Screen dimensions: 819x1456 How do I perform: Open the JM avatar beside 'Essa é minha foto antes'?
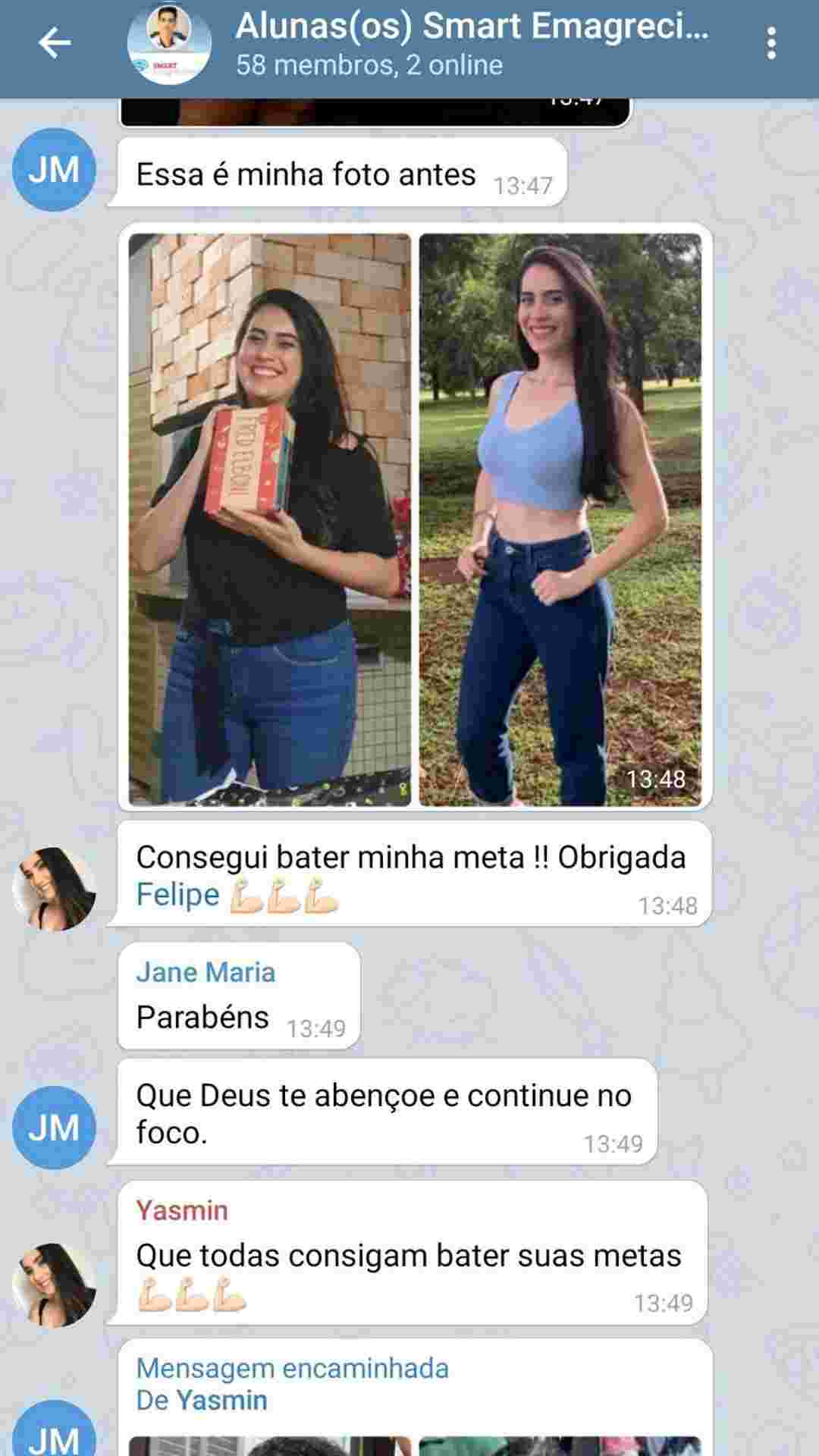pyautogui.click(x=54, y=170)
